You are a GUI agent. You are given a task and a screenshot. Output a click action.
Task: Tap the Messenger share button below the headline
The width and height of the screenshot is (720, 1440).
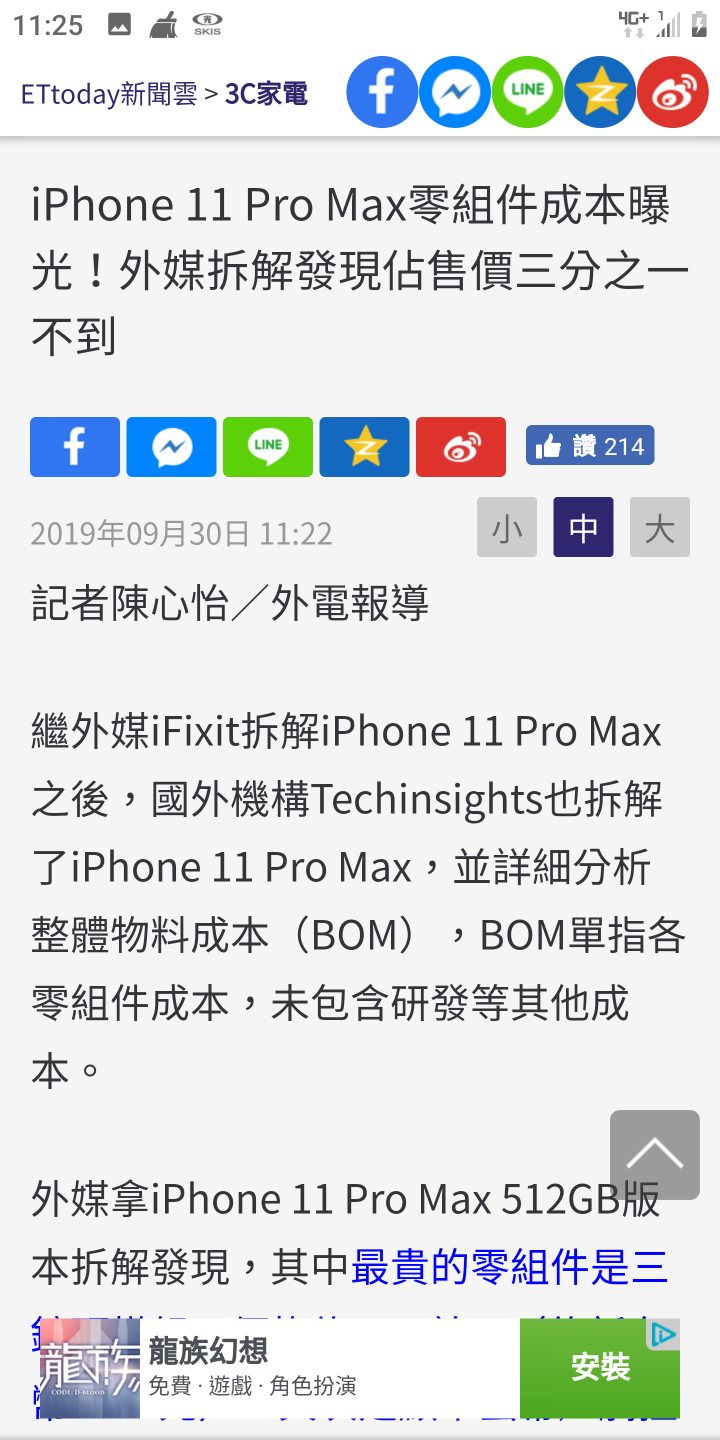(171, 447)
